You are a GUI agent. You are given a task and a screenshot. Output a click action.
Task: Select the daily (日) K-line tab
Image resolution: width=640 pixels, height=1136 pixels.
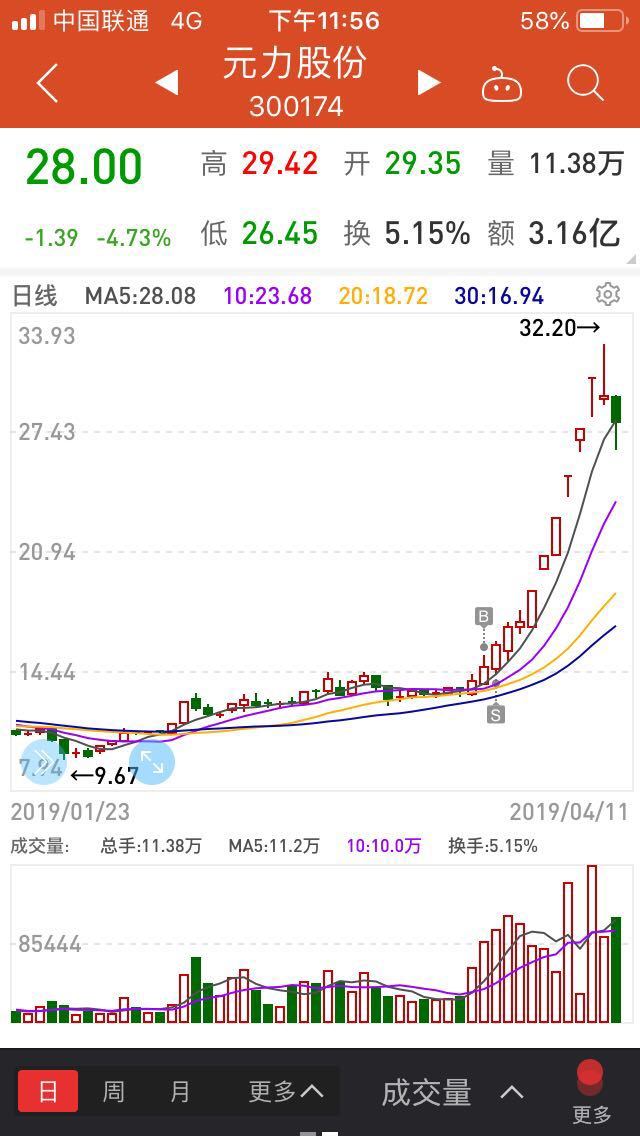coord(48,1091)
